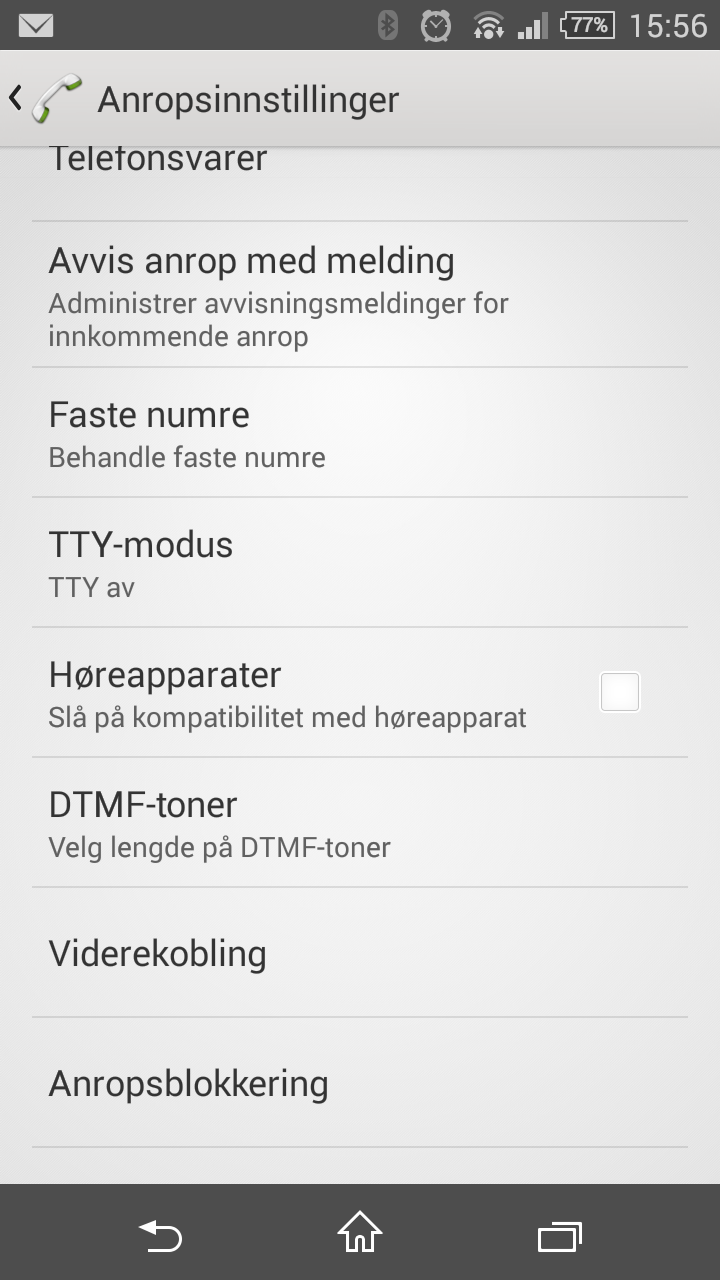
Task: Tap the system home button
Action: 360,1233
